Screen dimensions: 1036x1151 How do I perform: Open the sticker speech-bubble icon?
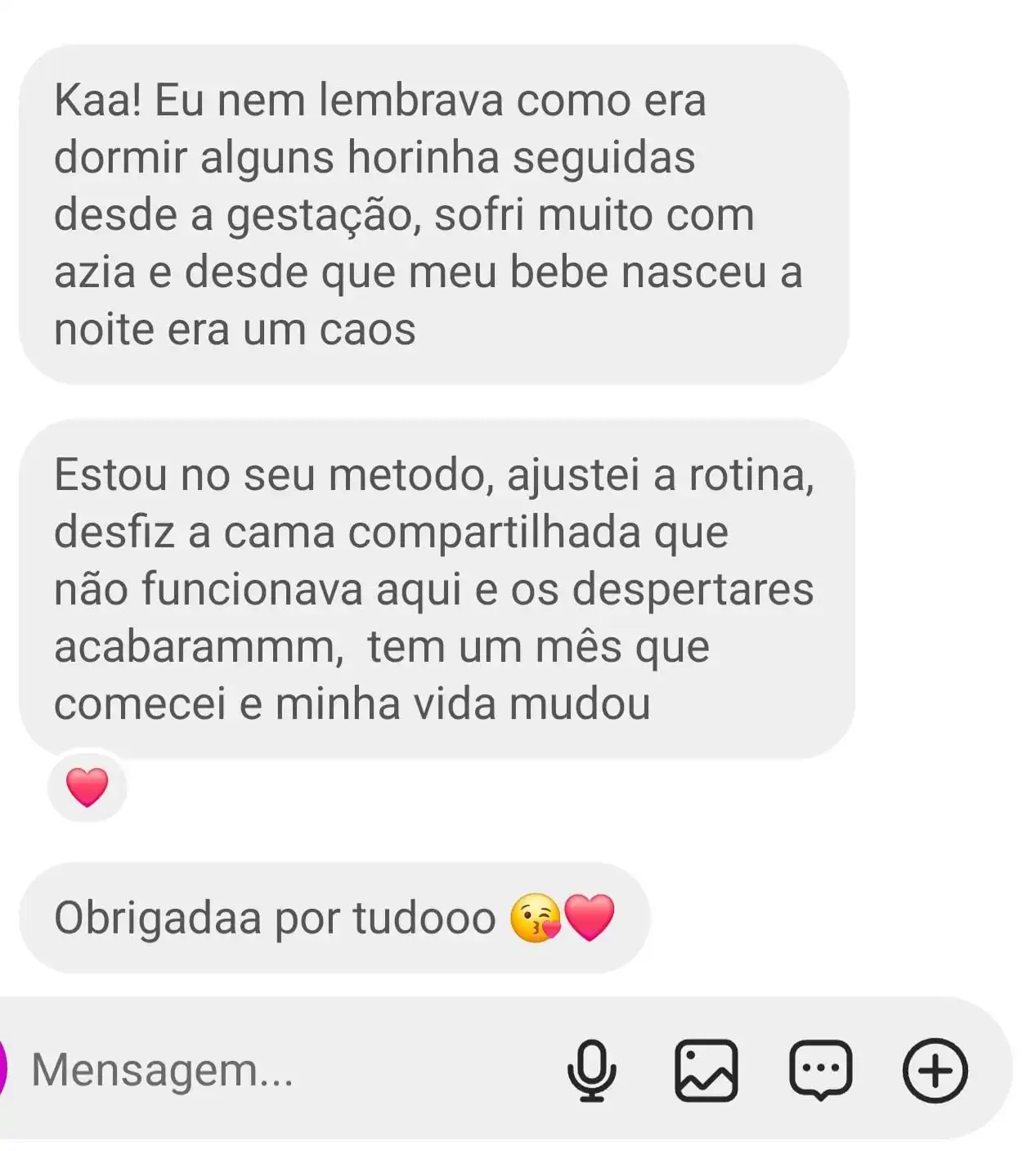820,1070
